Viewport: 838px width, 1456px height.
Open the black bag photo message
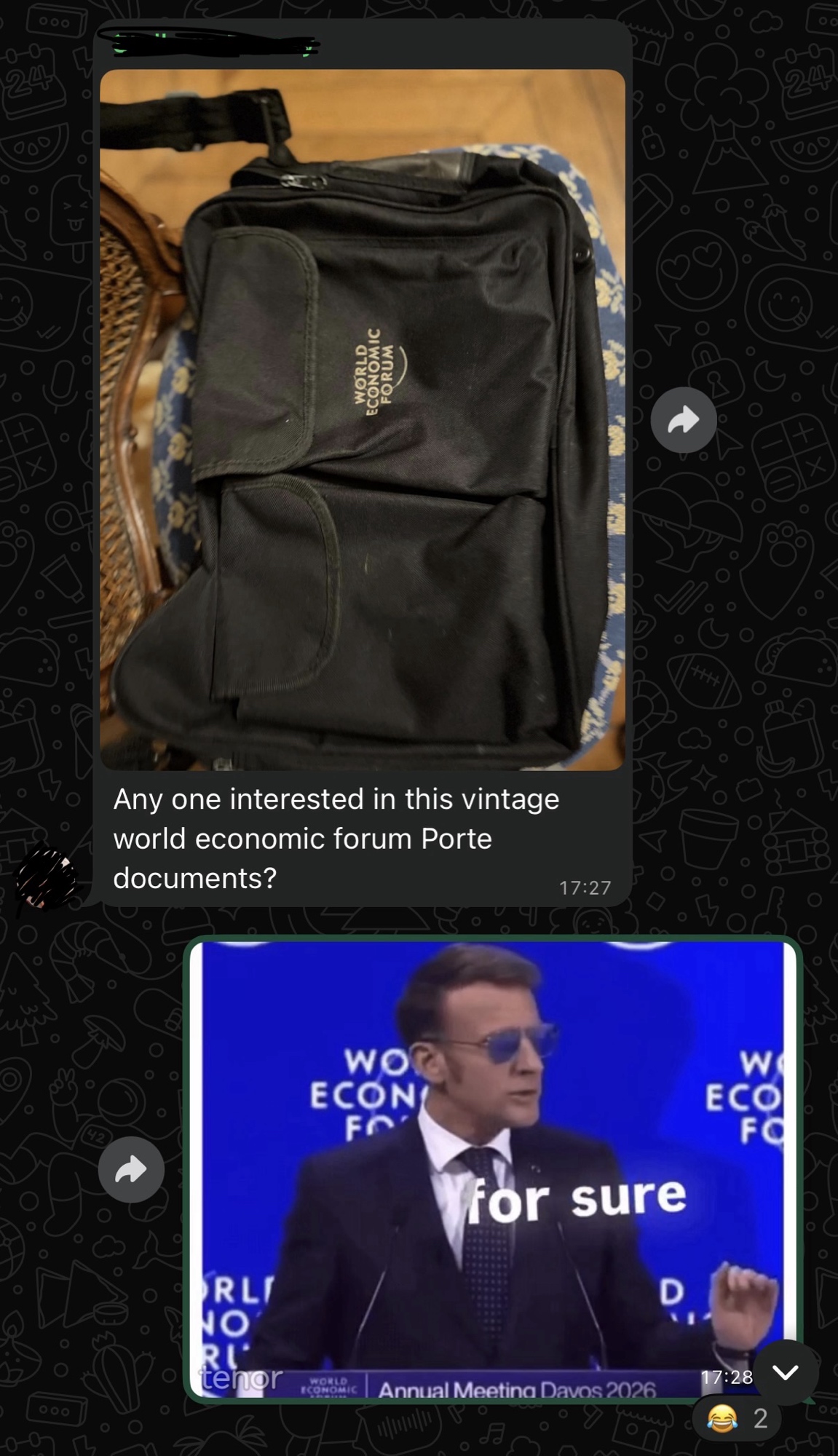[362, 419]
